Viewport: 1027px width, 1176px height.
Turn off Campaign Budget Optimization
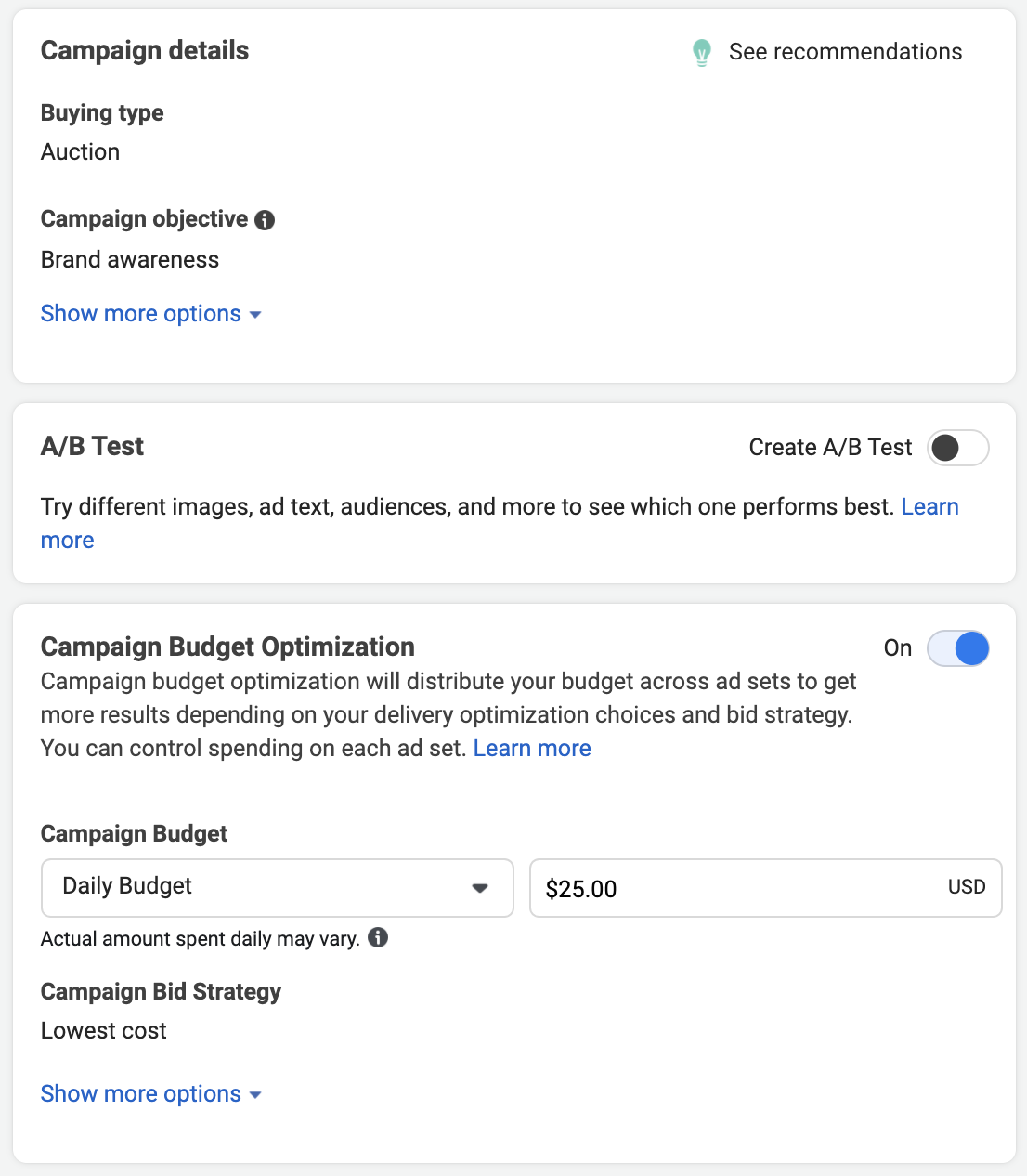pyautogui.click(x=957, y=648)
